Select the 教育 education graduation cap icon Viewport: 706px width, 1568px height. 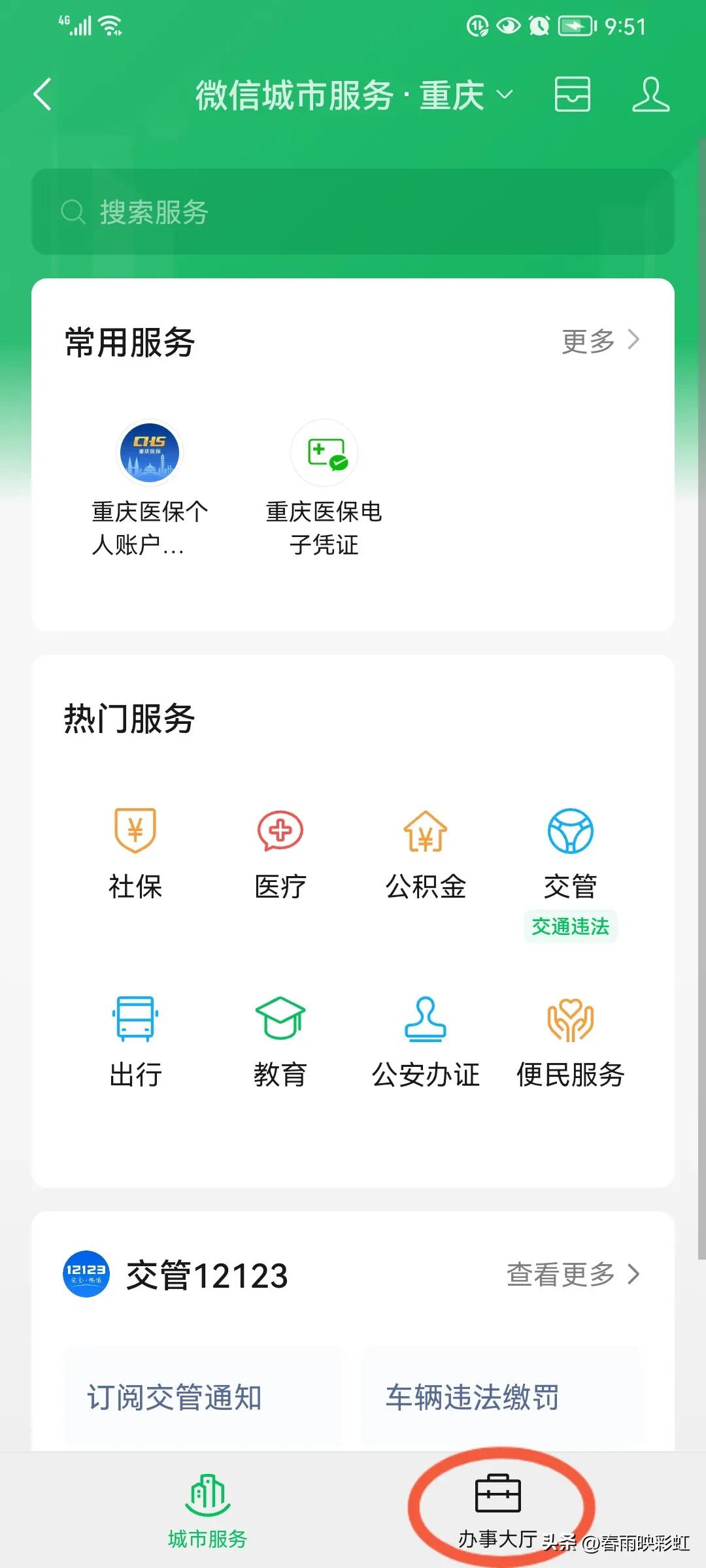(x=280, y=1032)
